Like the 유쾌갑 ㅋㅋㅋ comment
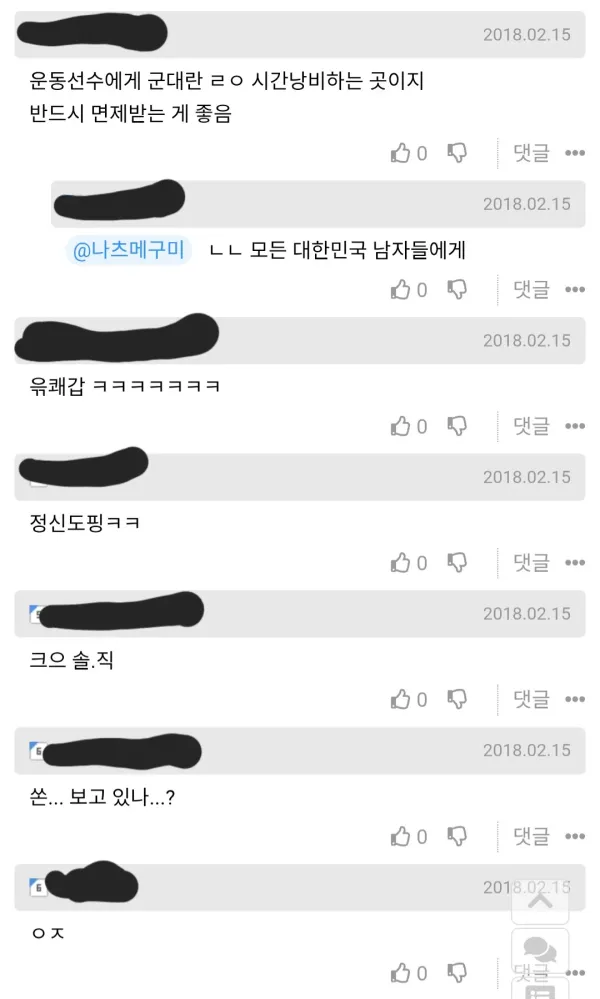This screenshot has width=600, height=999. pos(409,426)
